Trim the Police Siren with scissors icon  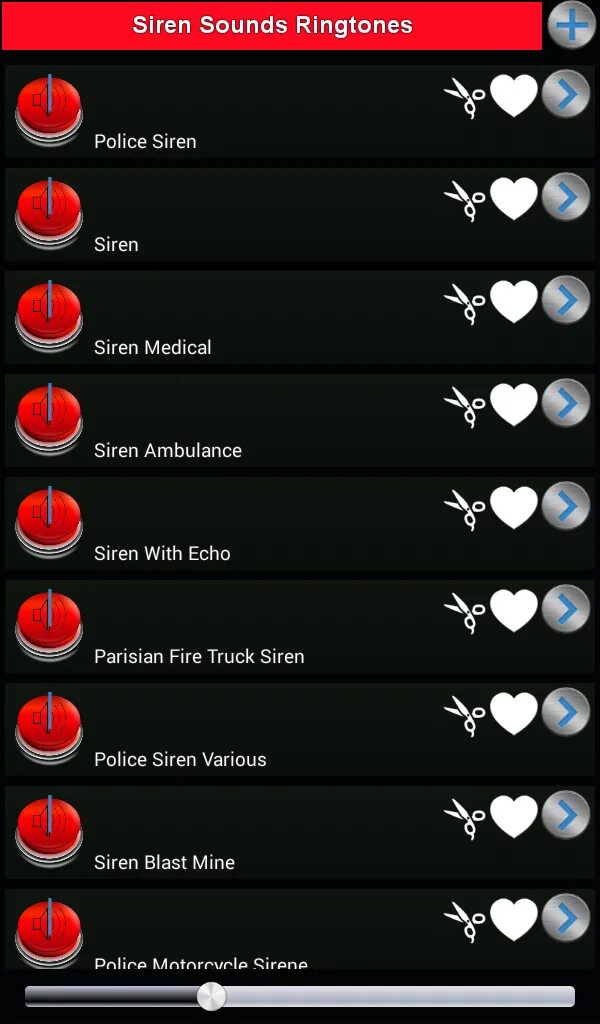465,97
